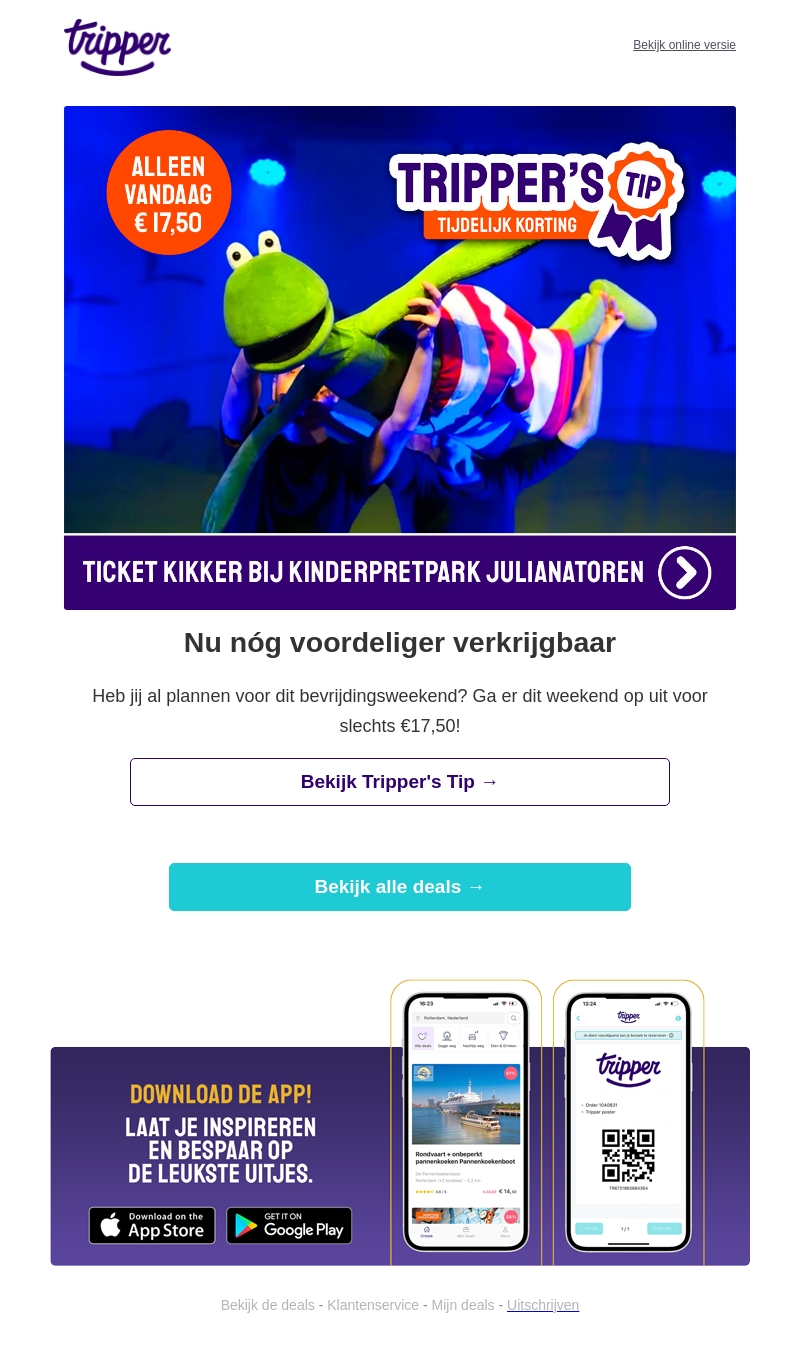The width and height of the screenshot is (800, 1345).
Task: Open the Kikker Julianatoren deal banner
Action: pyautogui.click(x=399, y=572)
